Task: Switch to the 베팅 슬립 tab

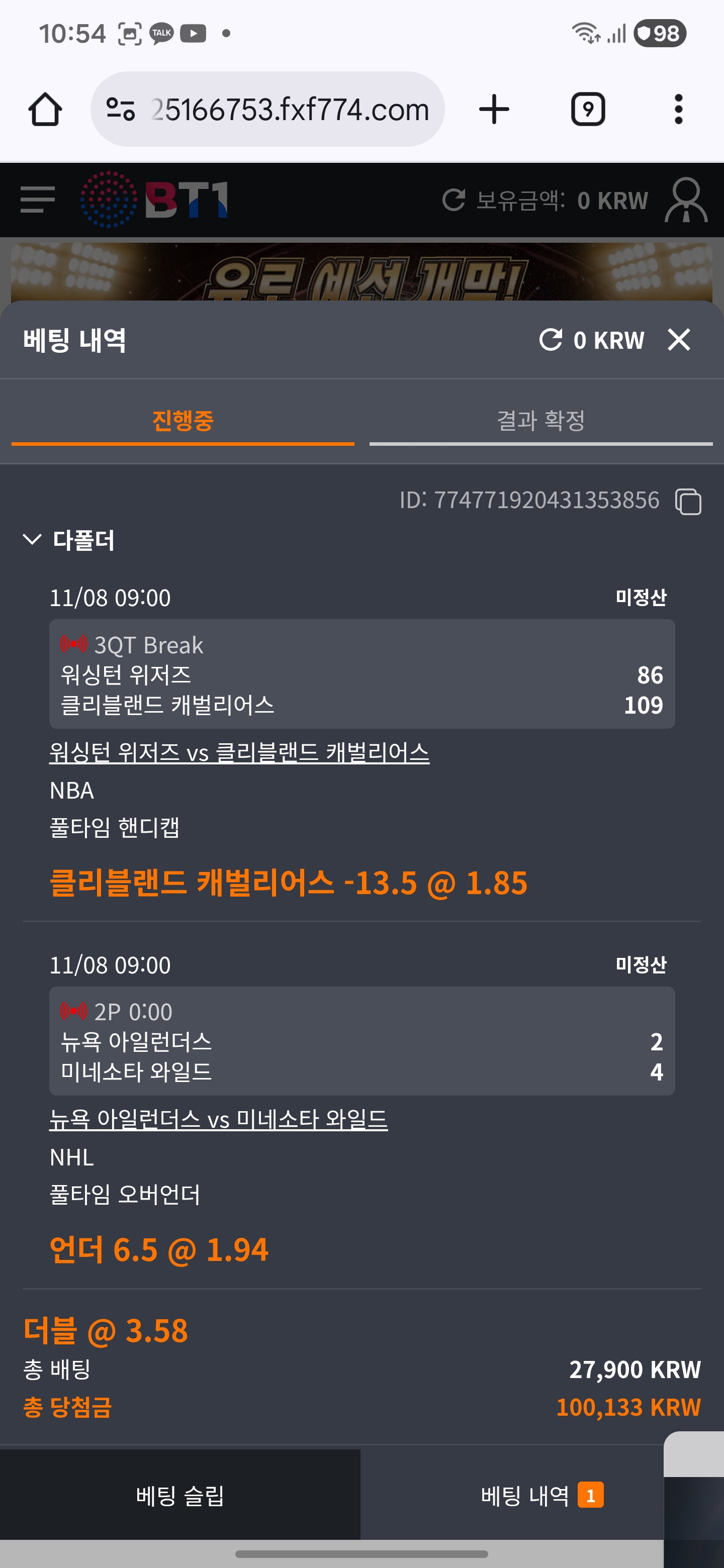Action: (x=180, y=1495)
